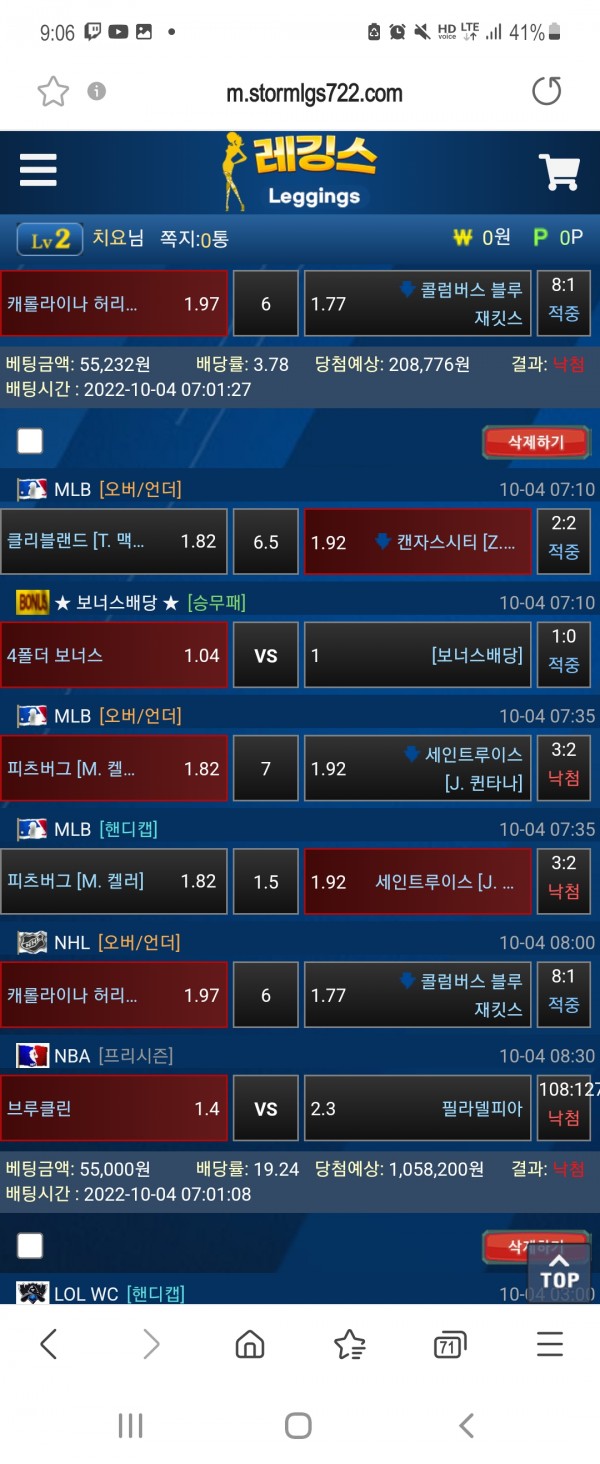Screen dimensions: 600x1464
Task: Tap the address bar URL
Action: tap(314, 94)
